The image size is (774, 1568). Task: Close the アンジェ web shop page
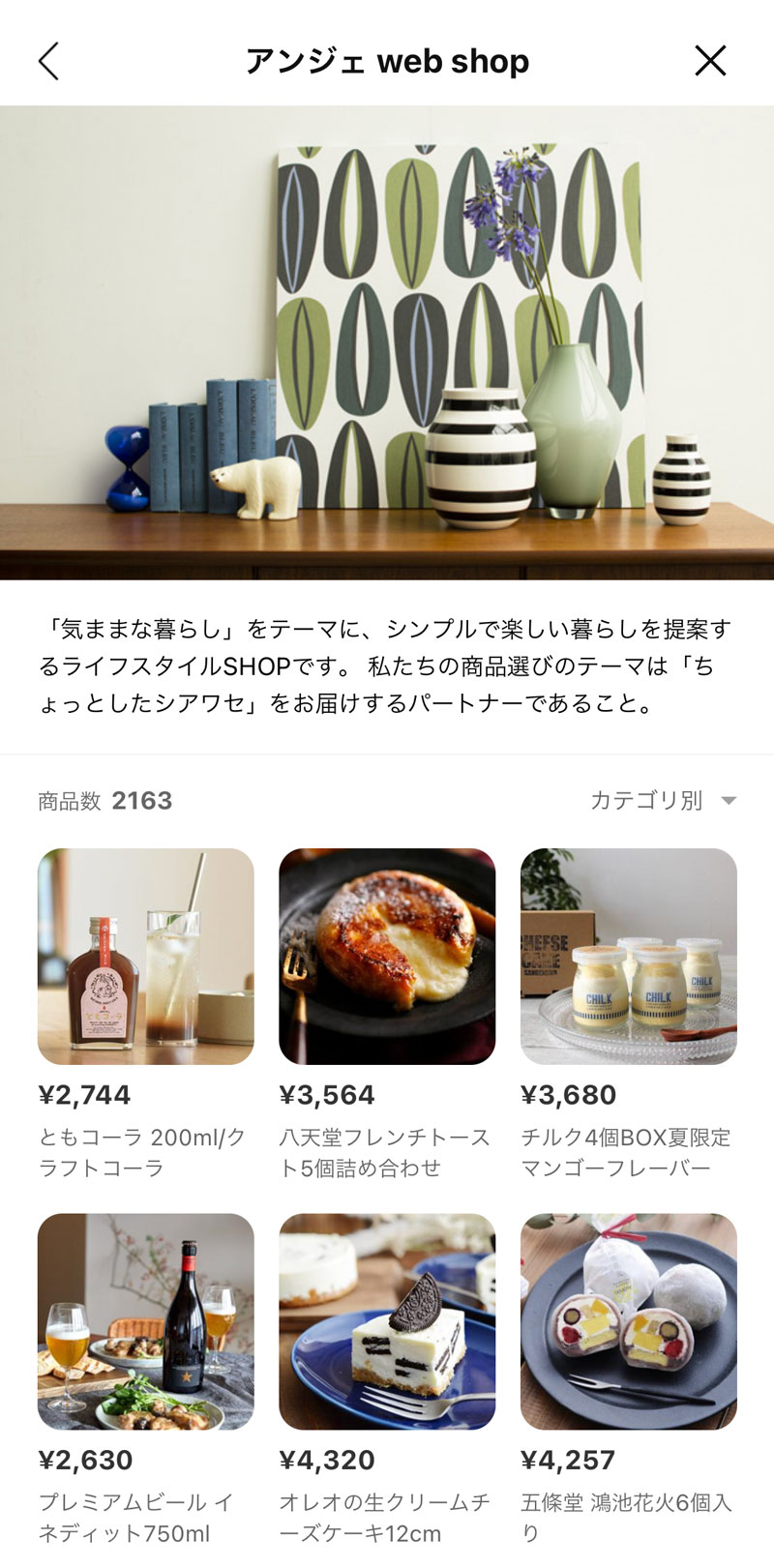click(x=712, y=60)
